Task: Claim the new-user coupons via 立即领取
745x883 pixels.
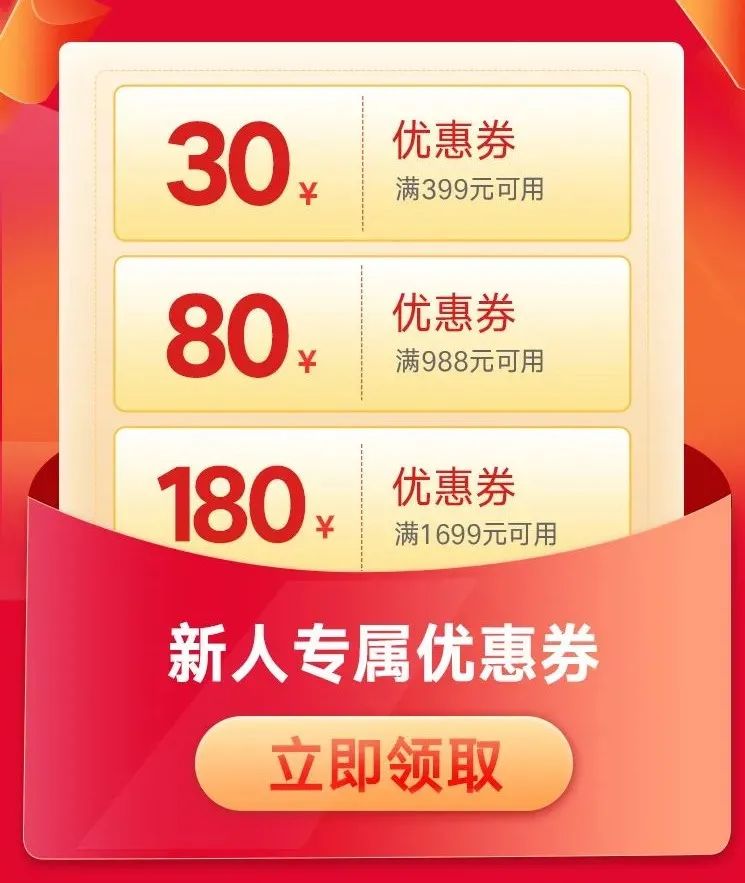Action: tap(384, 765)
